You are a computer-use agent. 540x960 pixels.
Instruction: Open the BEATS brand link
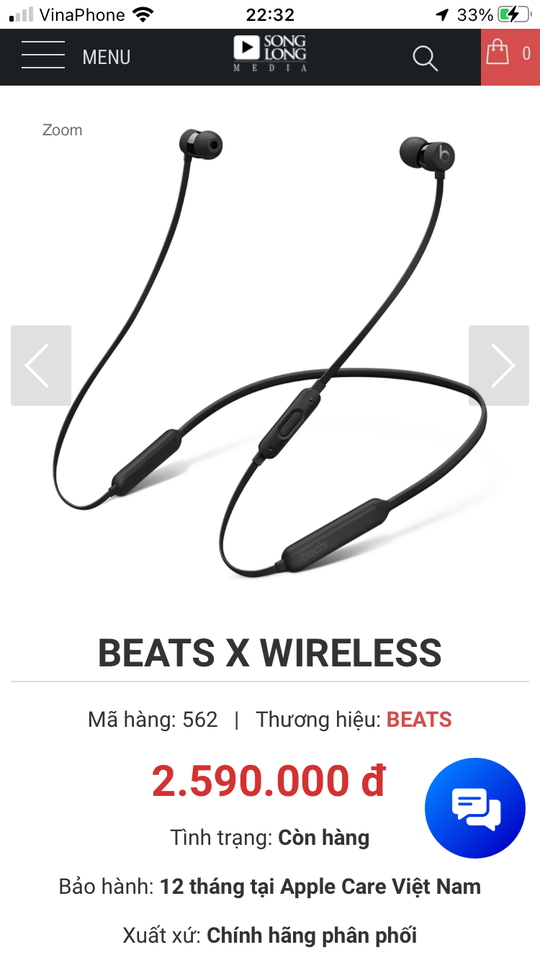click(419, 719)
